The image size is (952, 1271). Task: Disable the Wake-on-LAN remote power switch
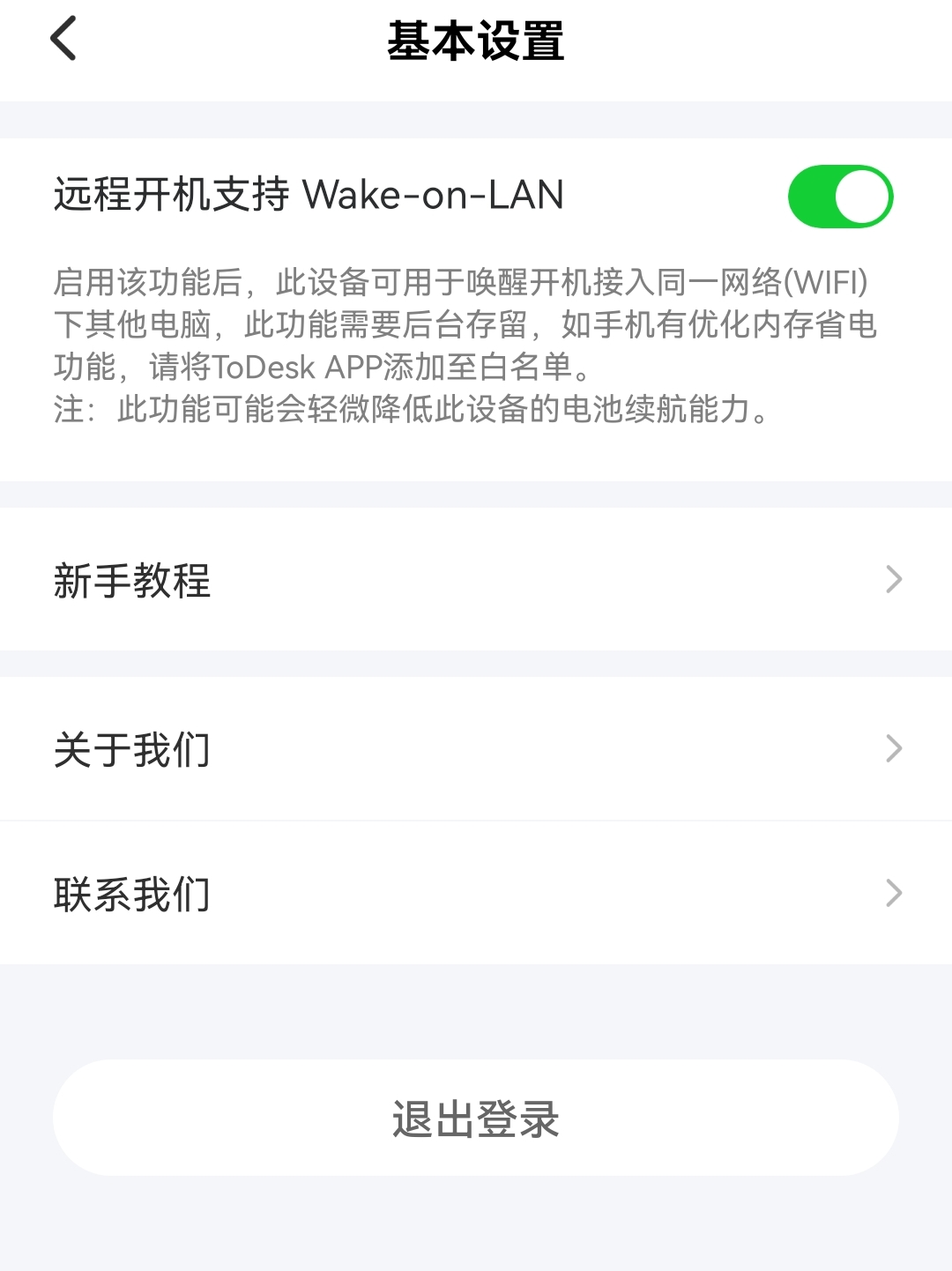point(842,196)
